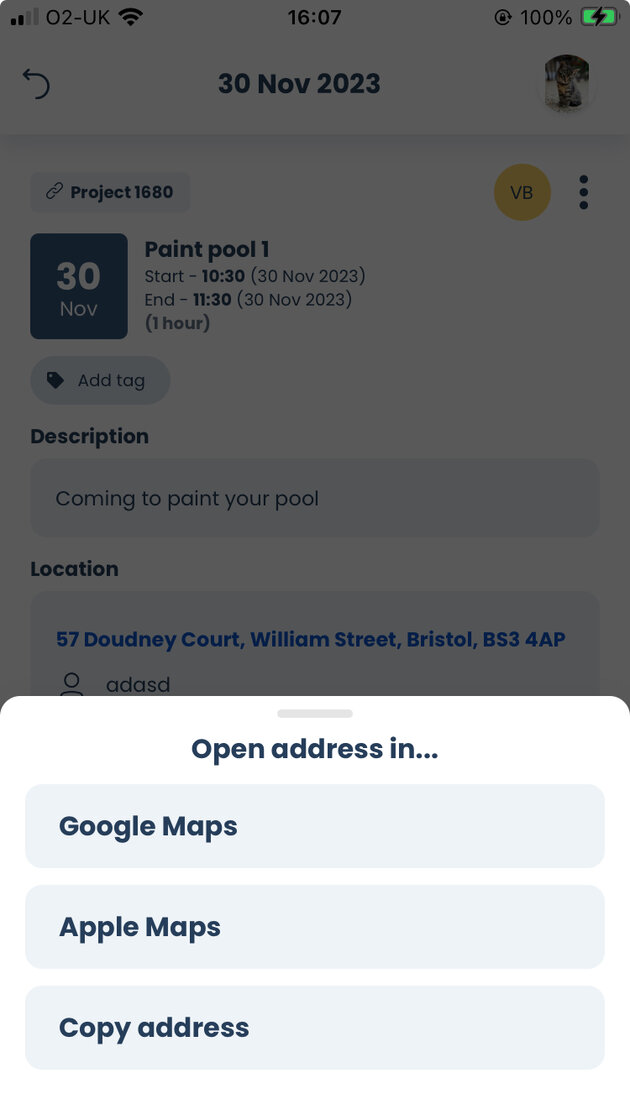Go back with the return arrow
Image resolution: width=630 pixels, height=1120 pixels.
point(36,84)
